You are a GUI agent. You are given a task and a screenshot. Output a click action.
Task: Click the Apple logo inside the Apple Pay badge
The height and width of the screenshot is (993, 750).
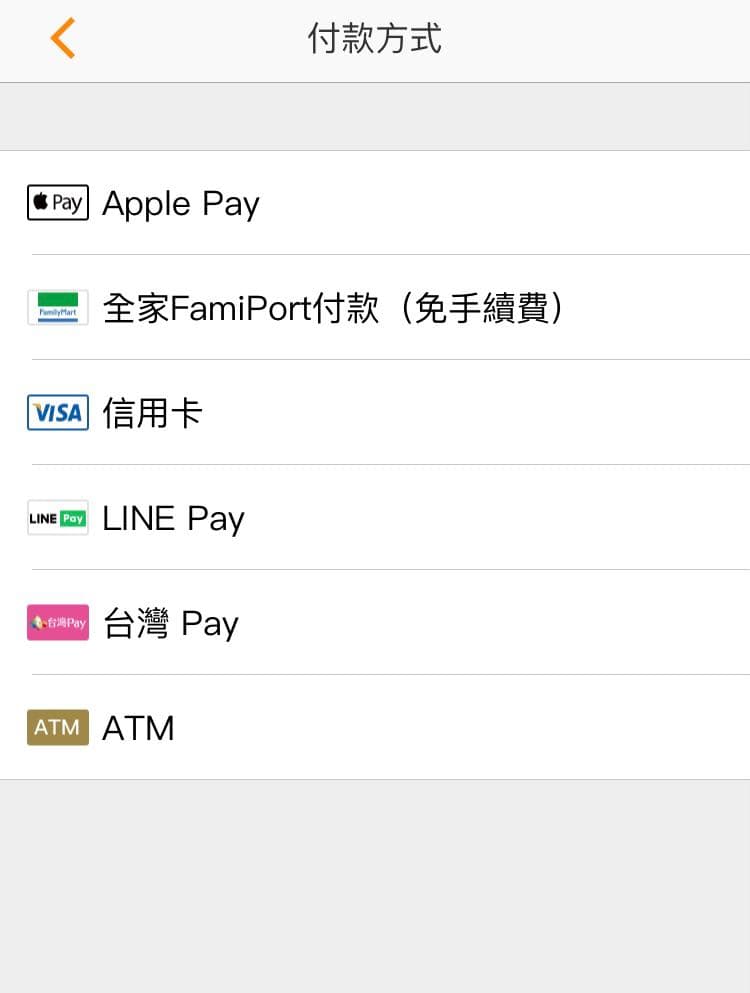(x=40, y=203)
